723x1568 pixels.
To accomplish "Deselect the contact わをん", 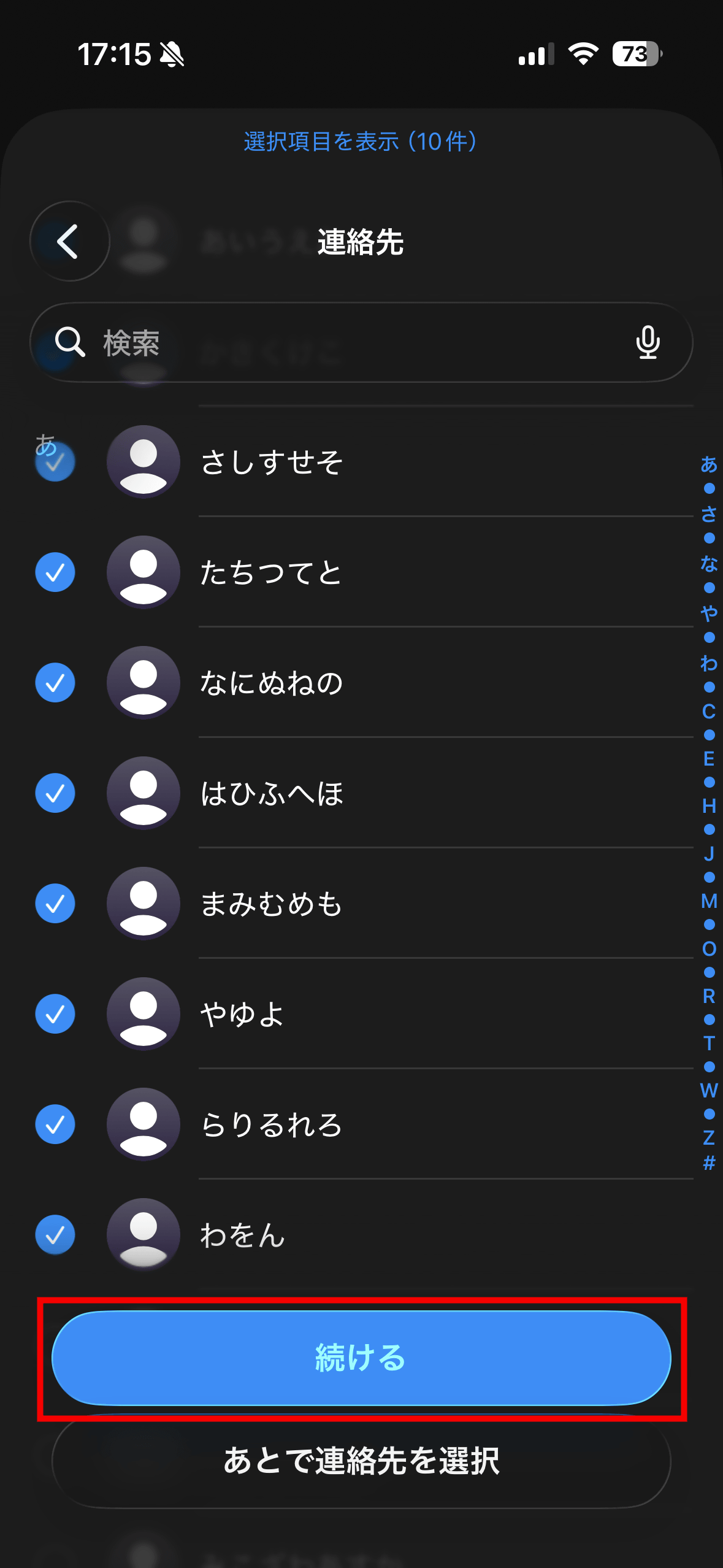I will point(55,1235).
